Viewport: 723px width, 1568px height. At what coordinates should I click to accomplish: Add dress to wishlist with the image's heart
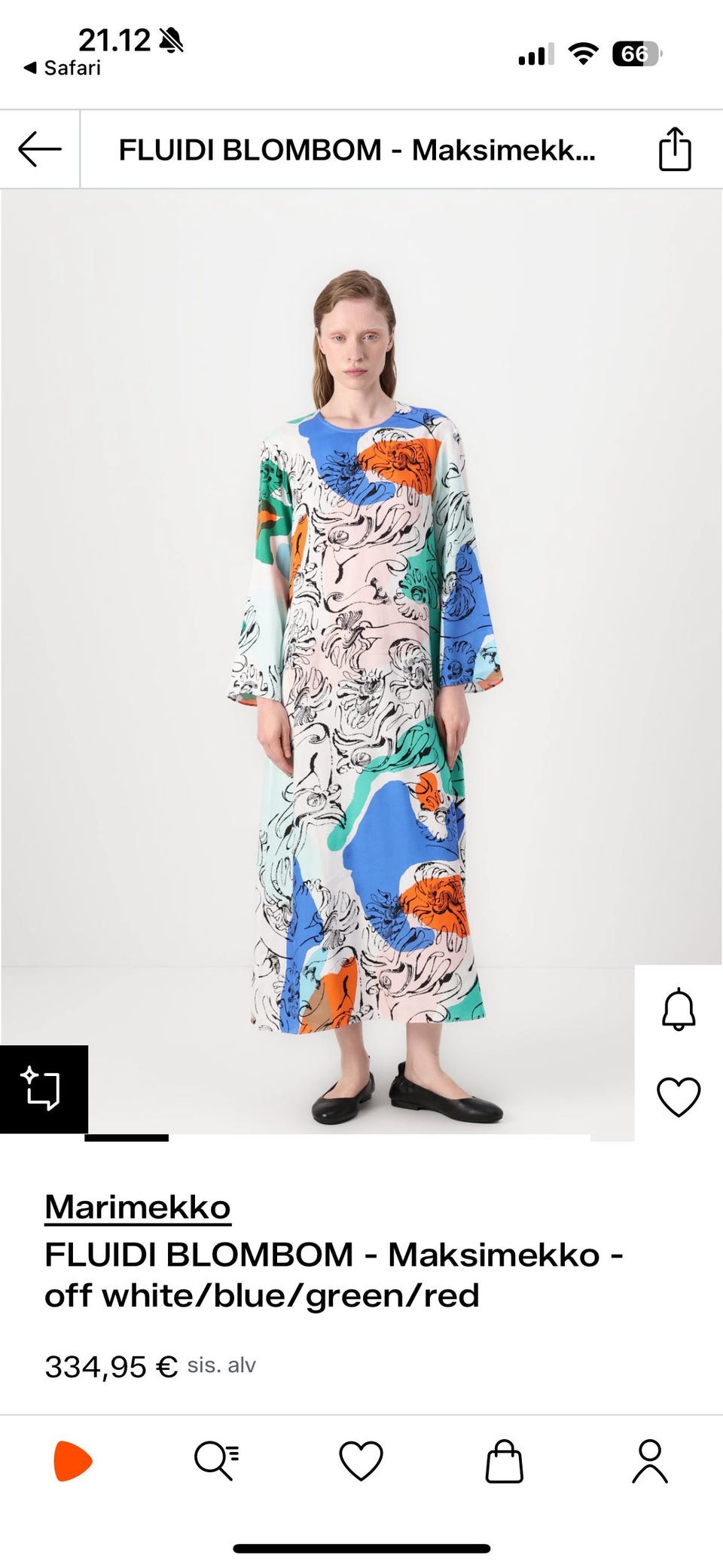coord(679,1096)
